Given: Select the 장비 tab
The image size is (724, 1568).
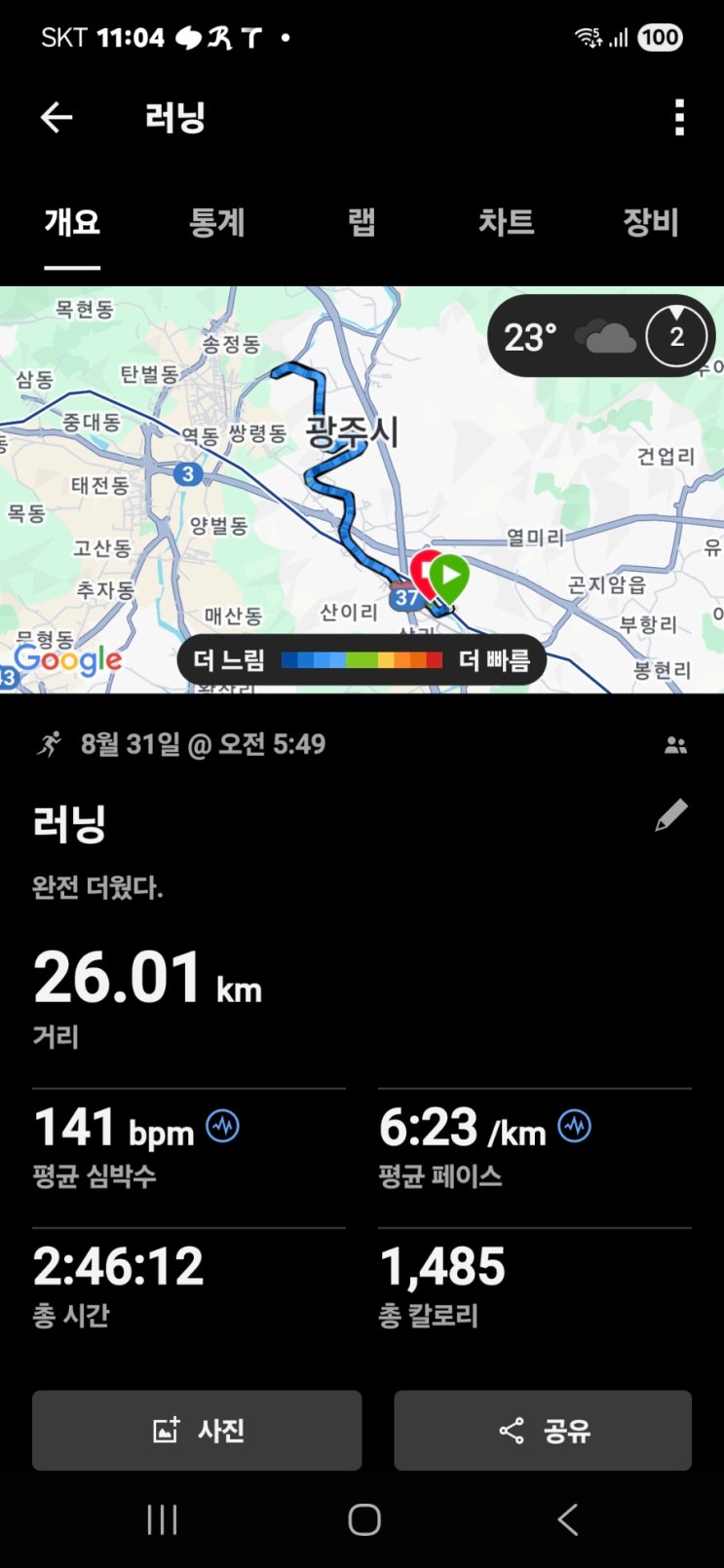Looking at the screenshot, I should click(x=650, y=222).
